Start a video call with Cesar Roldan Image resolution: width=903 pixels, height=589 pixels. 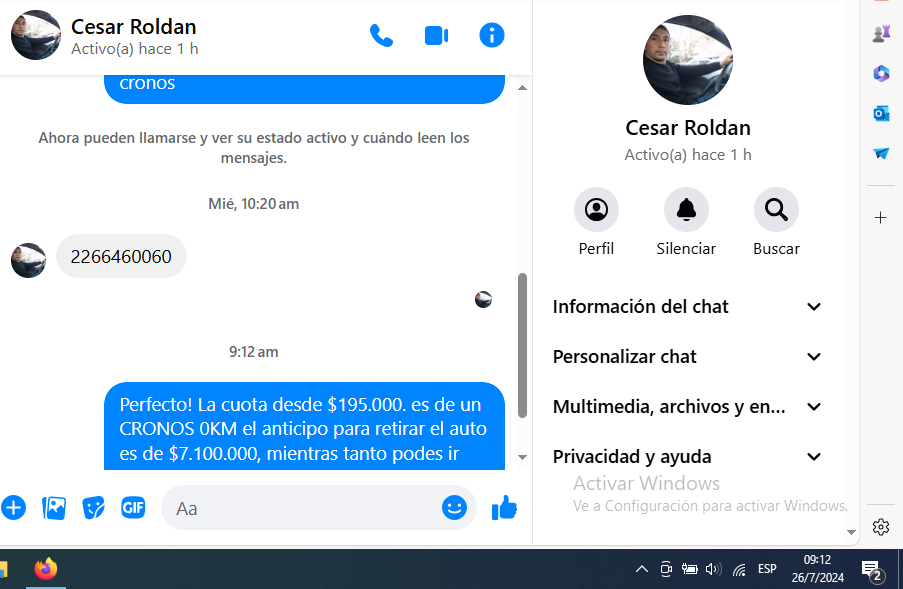click(436, 36)
